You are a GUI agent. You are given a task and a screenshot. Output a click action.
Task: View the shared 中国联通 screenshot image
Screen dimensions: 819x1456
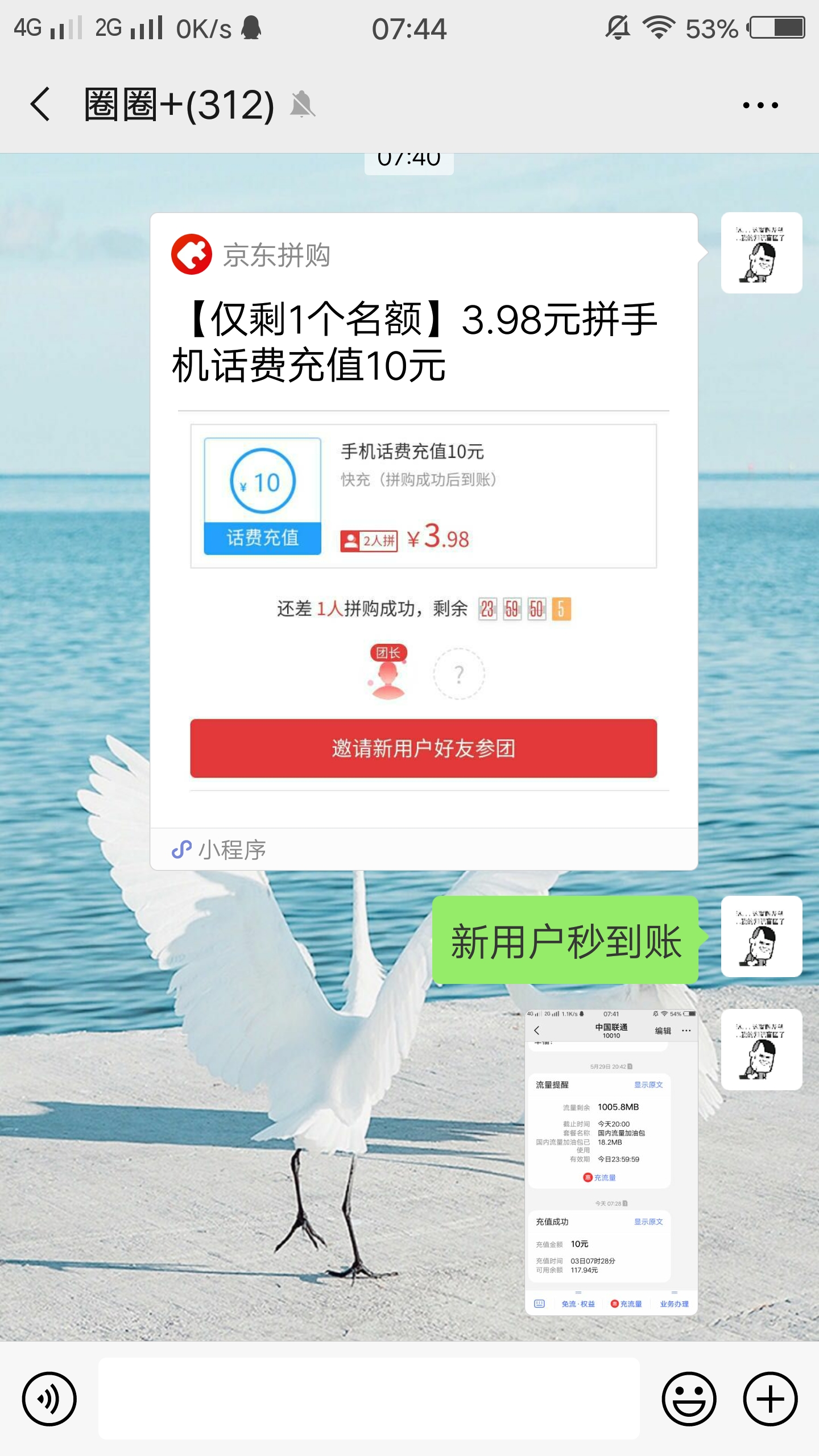coord(611,1161)
